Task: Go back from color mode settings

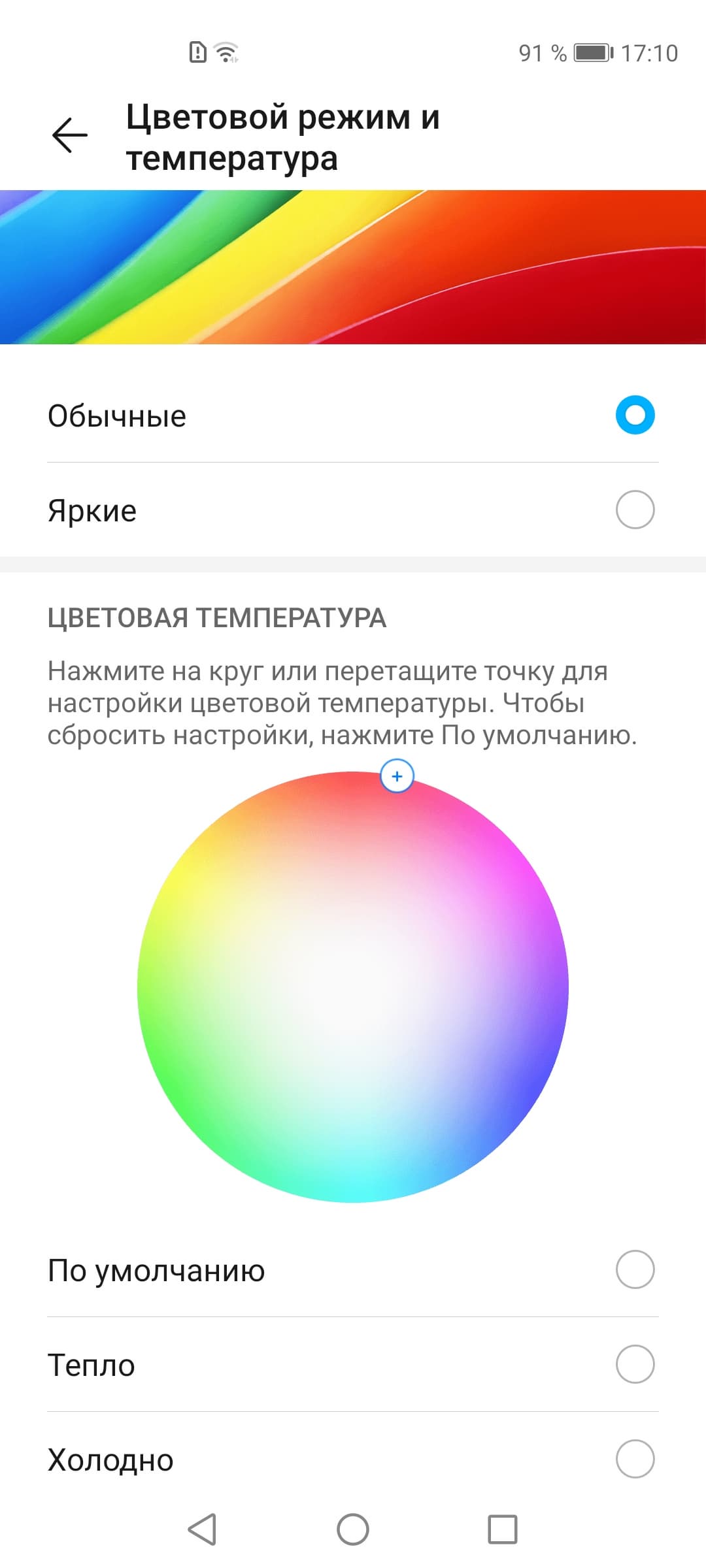Action: click(x=70, y=135)
